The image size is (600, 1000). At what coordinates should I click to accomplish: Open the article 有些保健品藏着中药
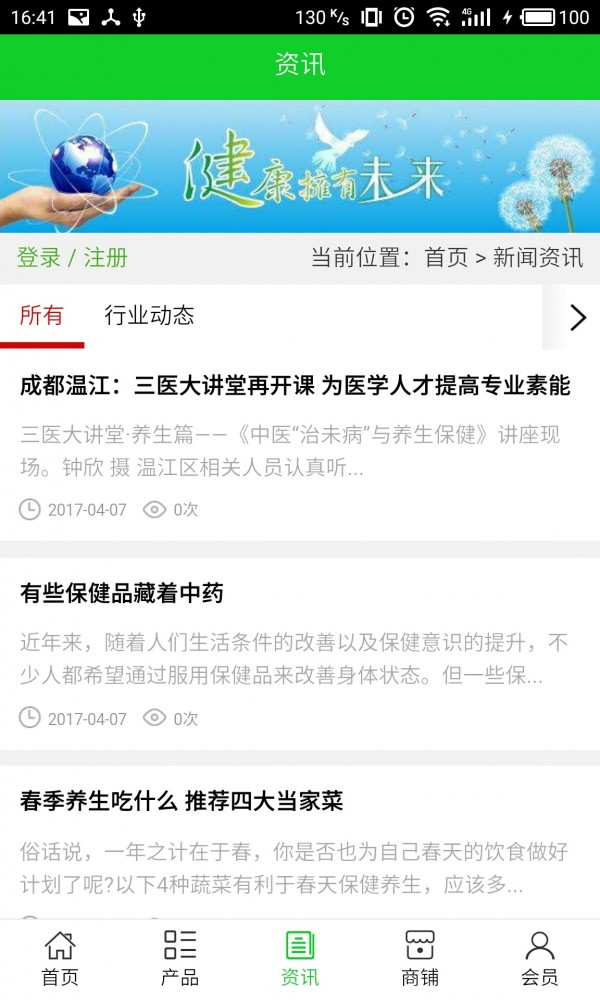(x=122, y=594)
